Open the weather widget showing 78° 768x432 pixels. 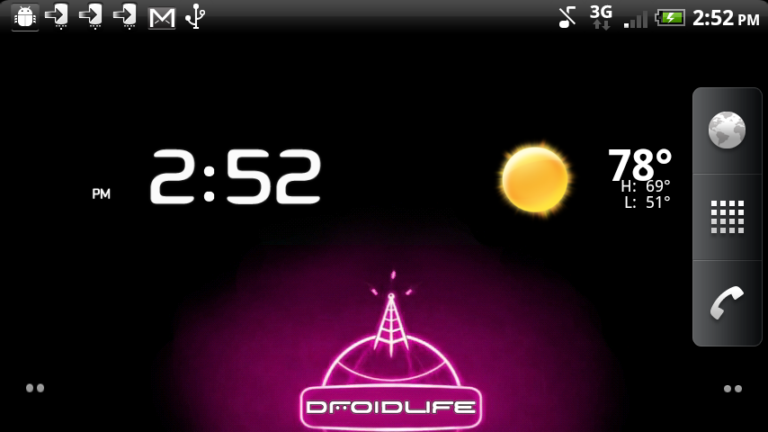tap(588, 179)
